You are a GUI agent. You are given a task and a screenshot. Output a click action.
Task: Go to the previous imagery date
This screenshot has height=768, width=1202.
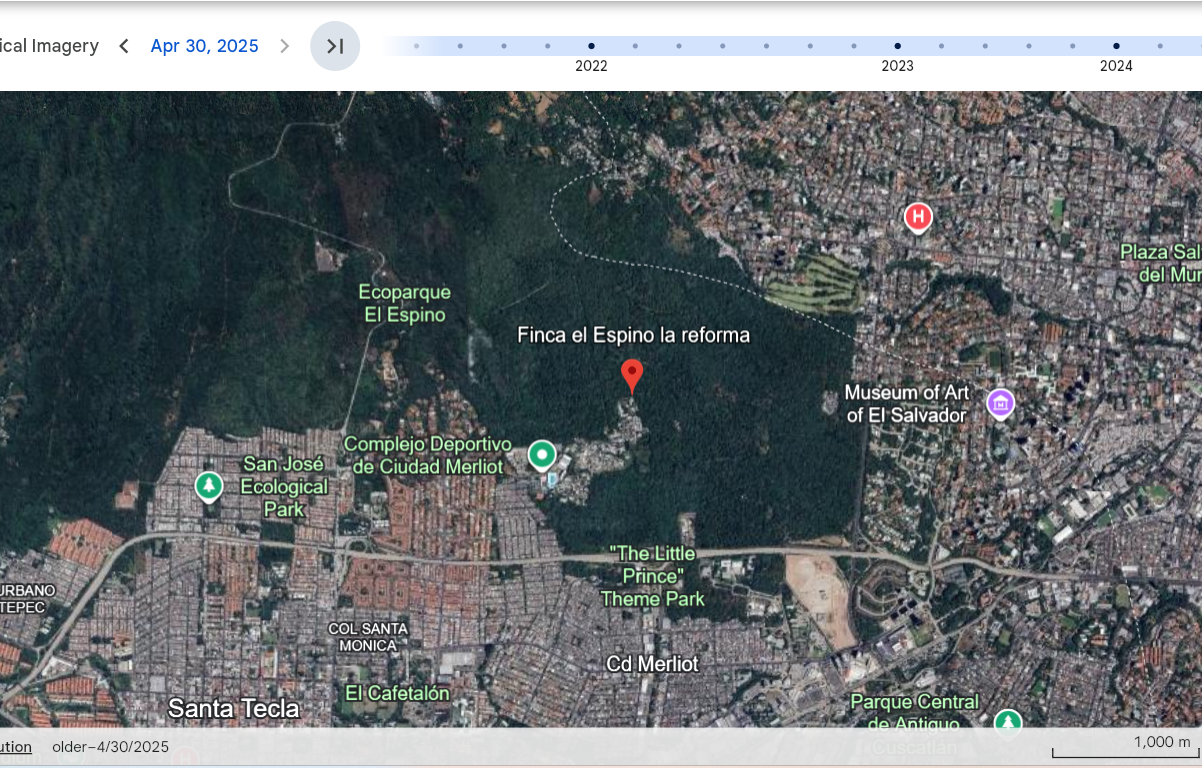click(124, 46)
